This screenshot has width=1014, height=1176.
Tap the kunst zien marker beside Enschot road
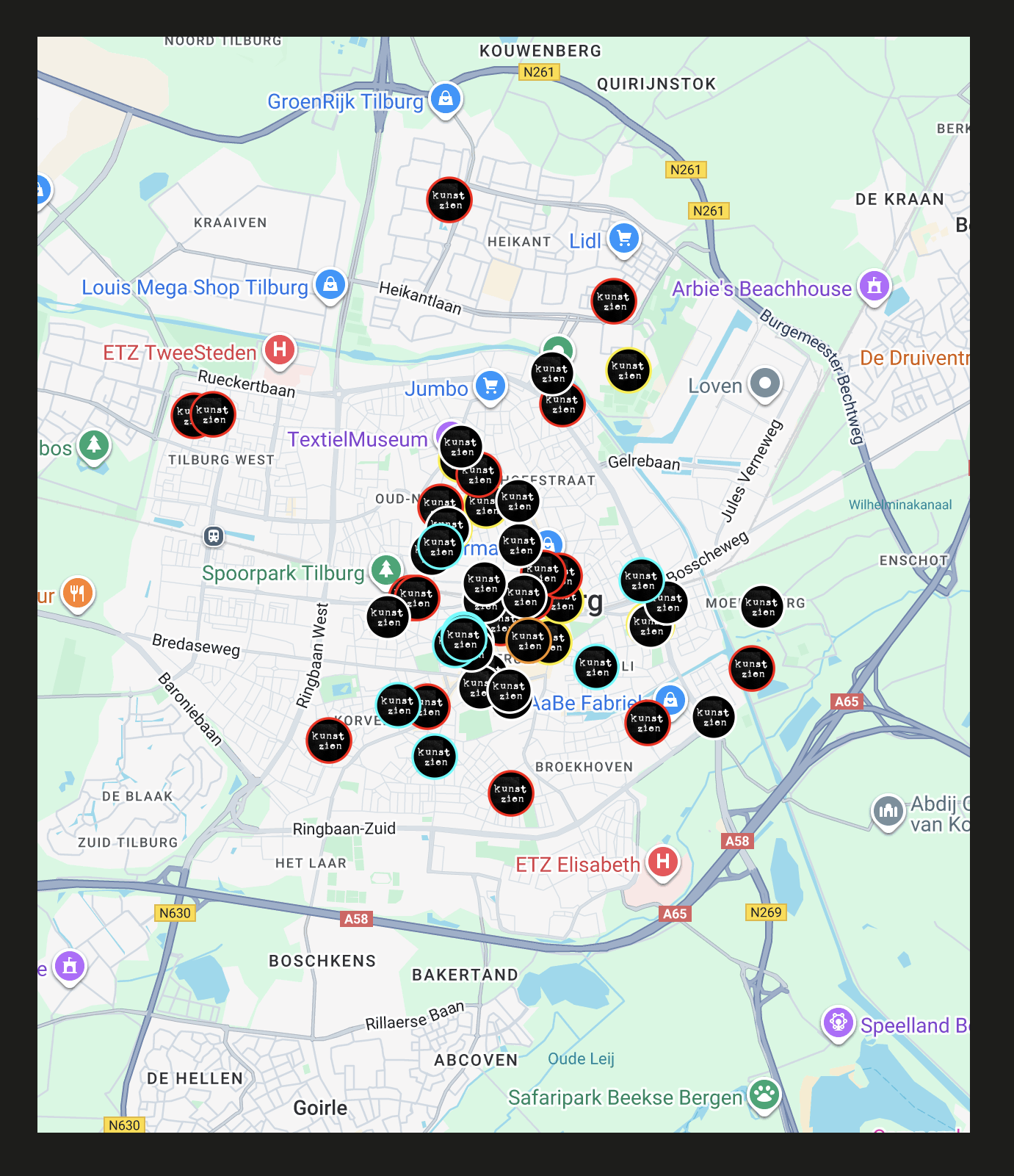(762, 607)
